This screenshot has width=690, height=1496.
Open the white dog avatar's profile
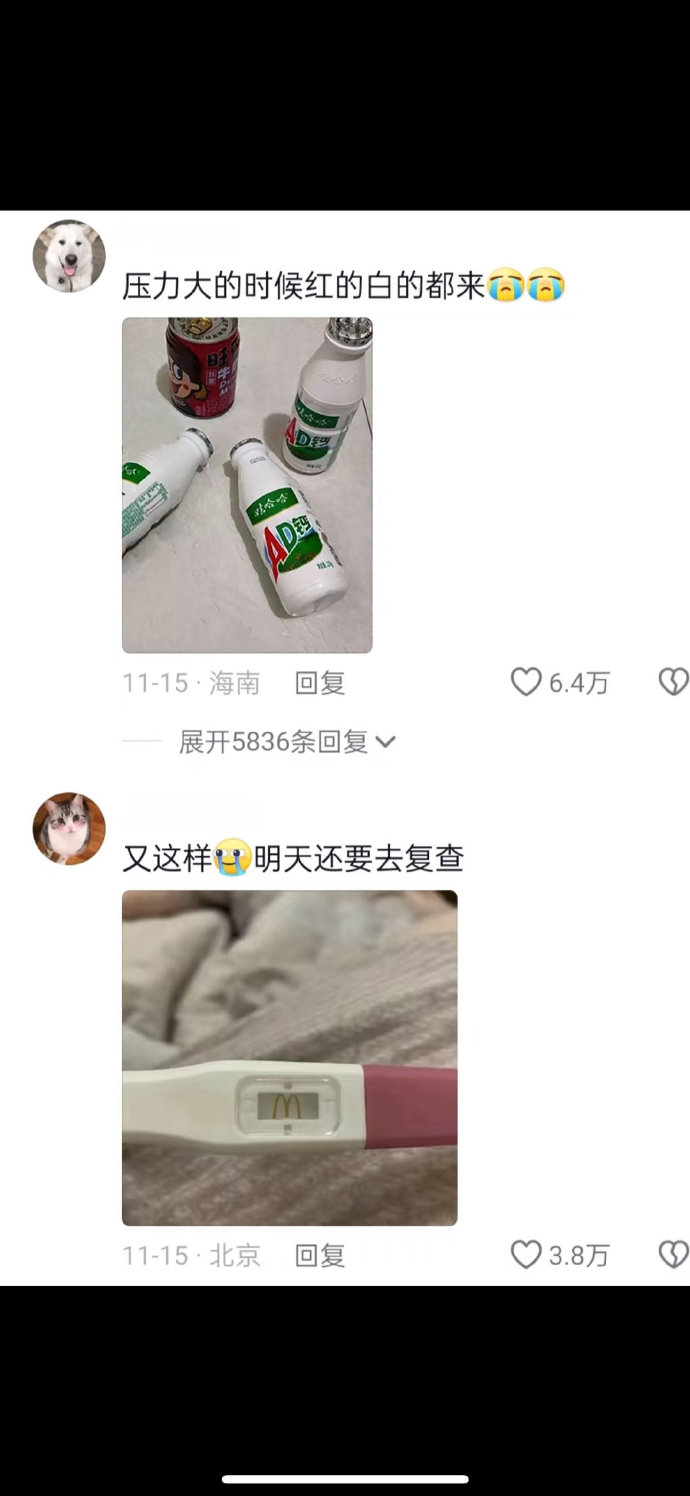(69, 256)
